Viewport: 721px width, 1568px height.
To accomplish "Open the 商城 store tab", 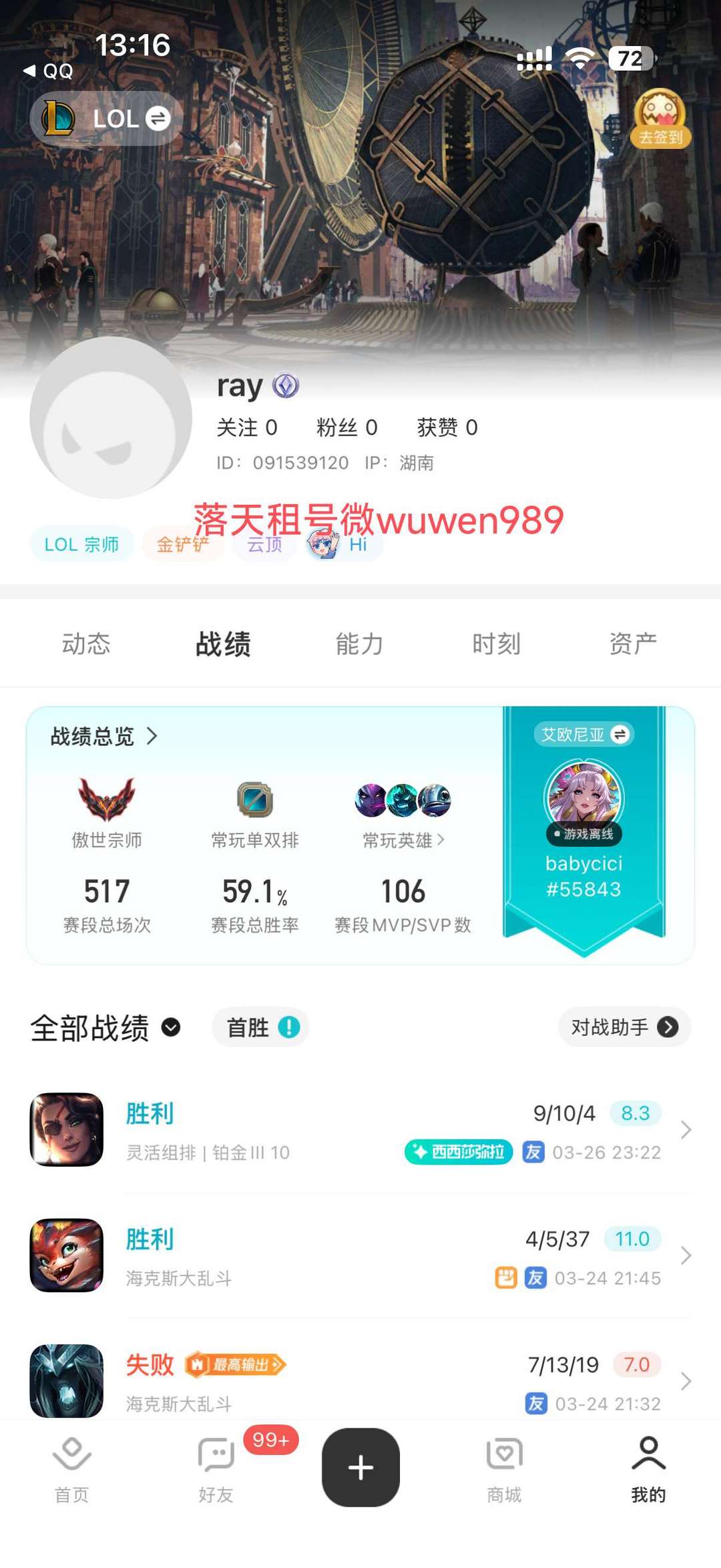I will pos(504,1468).
